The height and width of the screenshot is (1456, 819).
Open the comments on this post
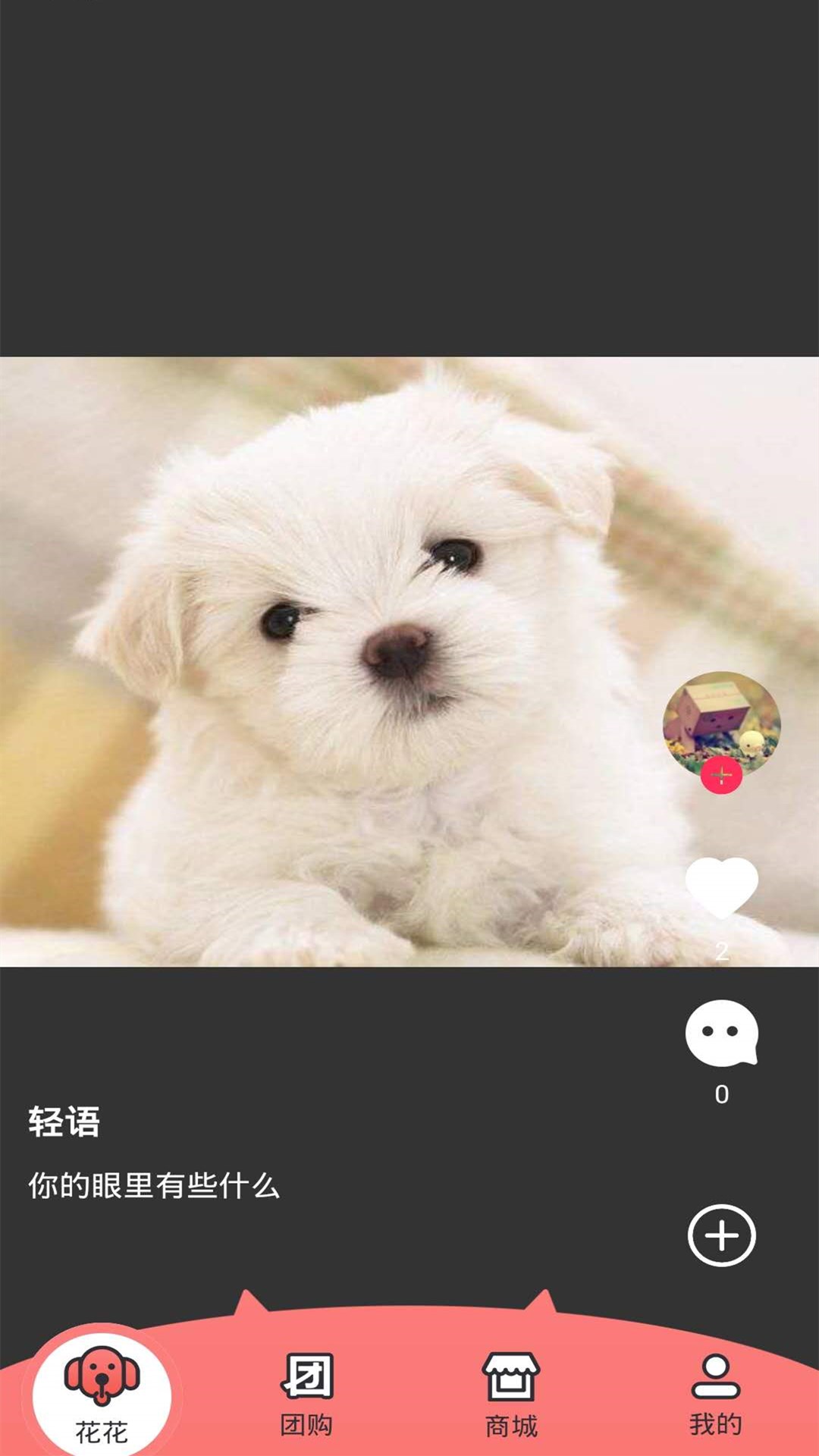(721, 1033)
